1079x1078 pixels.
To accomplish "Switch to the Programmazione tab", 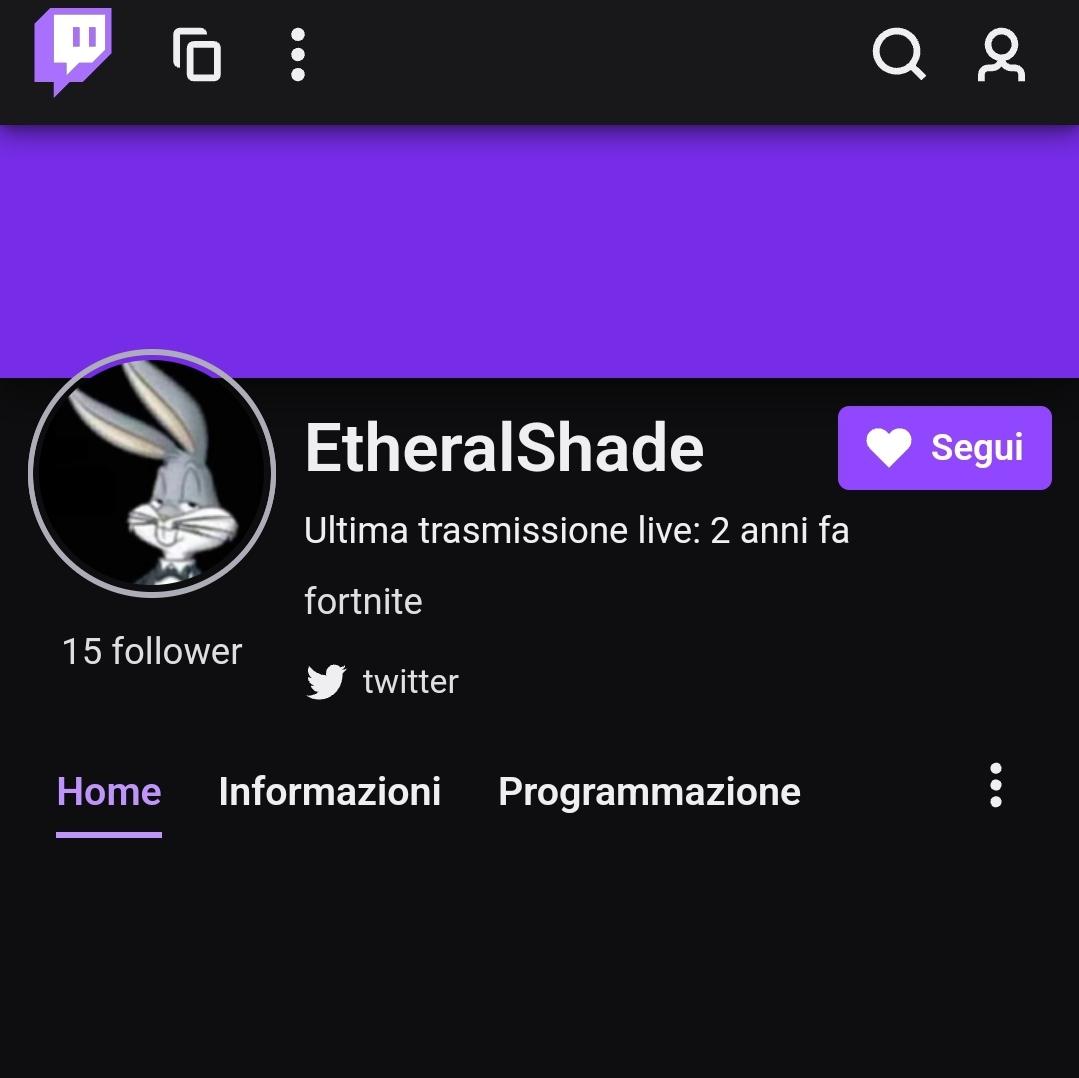I will 649,792.
